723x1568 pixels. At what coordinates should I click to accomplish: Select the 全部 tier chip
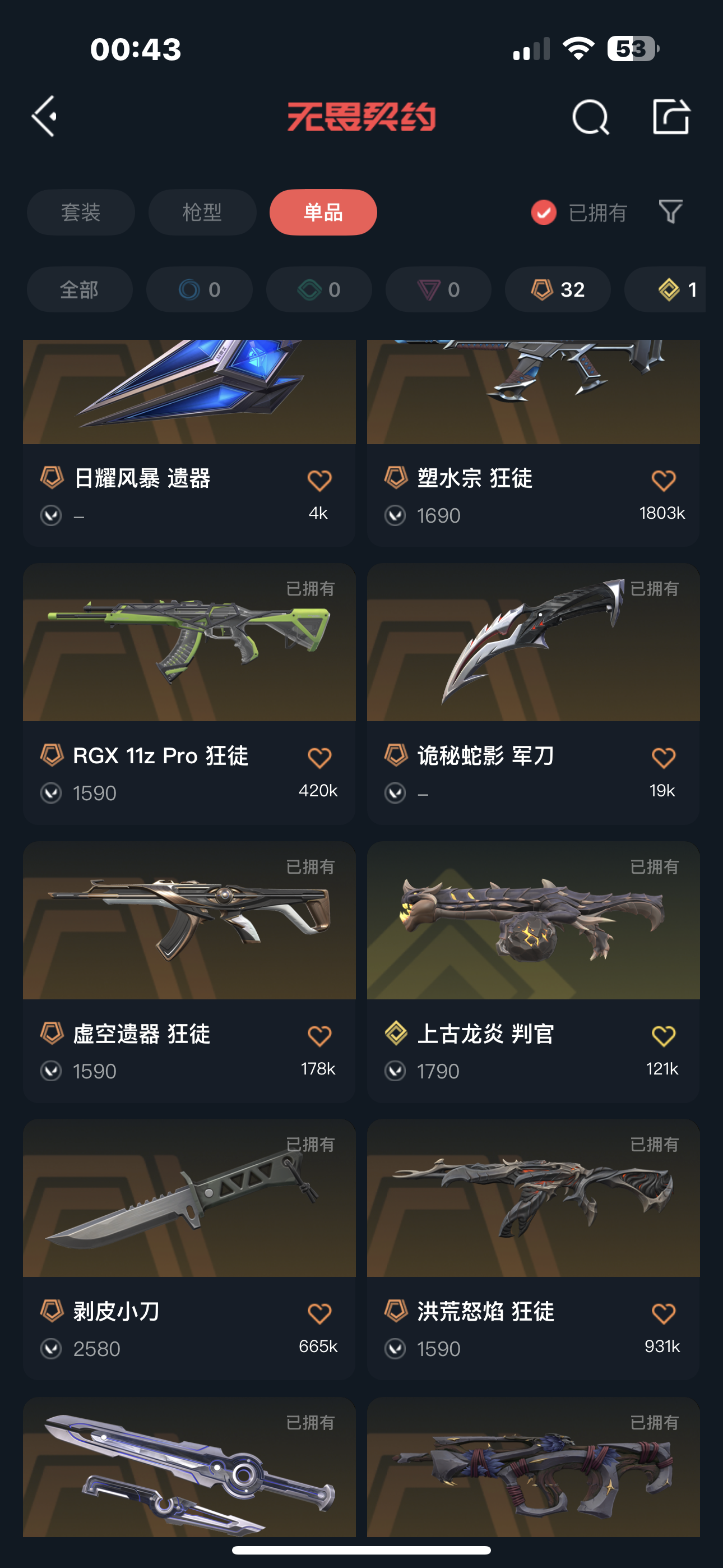(x=79, y=290)
